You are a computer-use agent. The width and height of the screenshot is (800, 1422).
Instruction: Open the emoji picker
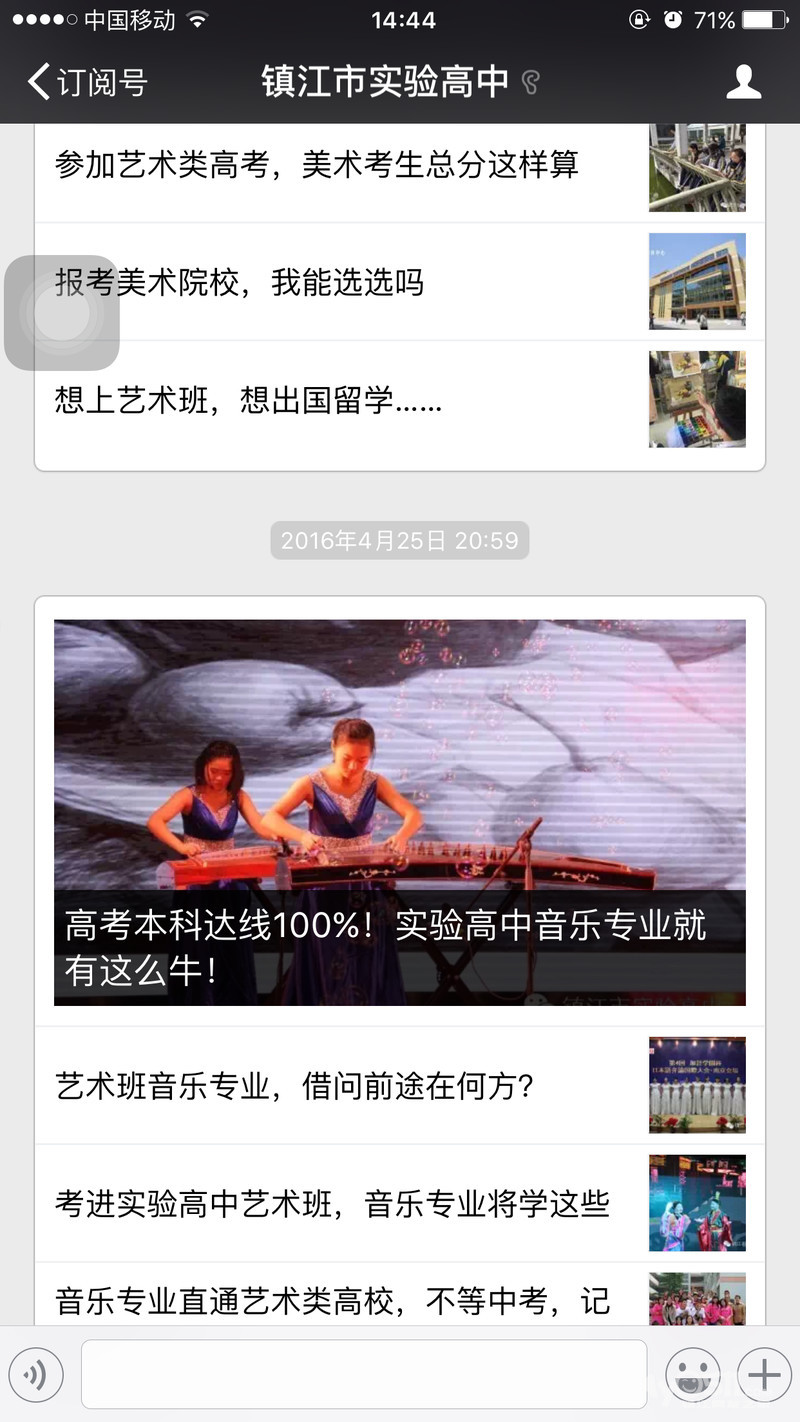[693, 1375]
